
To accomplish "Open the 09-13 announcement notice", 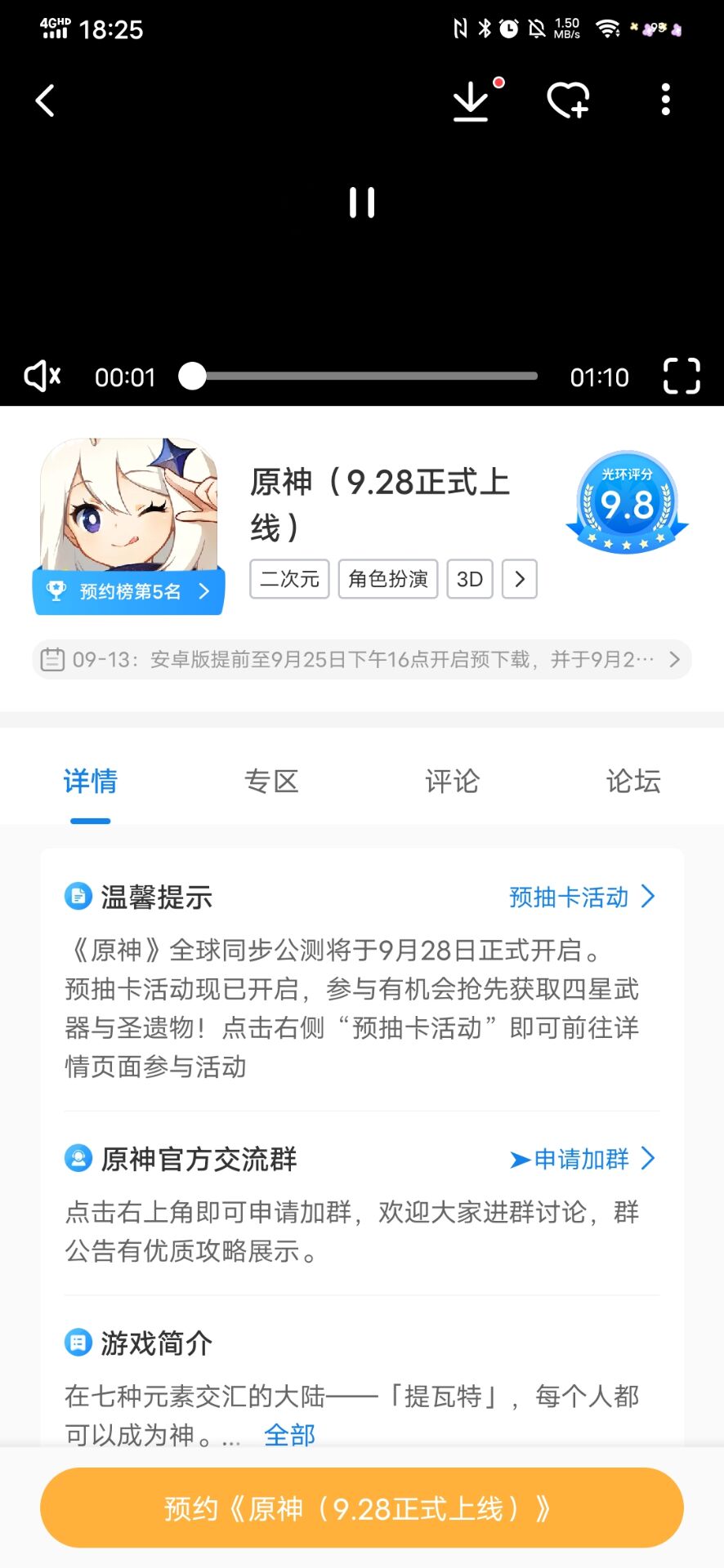I will (361, 660).
